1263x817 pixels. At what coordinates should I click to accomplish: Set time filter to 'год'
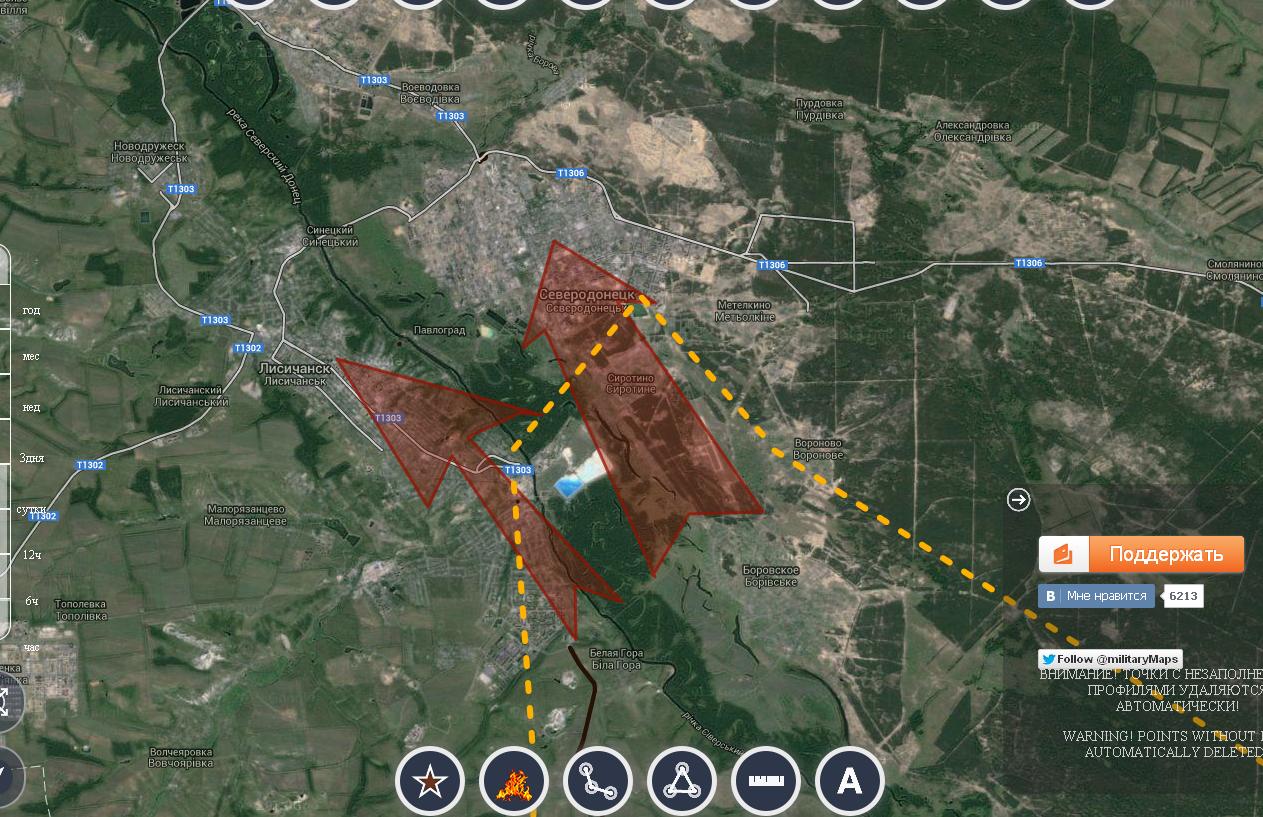[x=31, y=310]
